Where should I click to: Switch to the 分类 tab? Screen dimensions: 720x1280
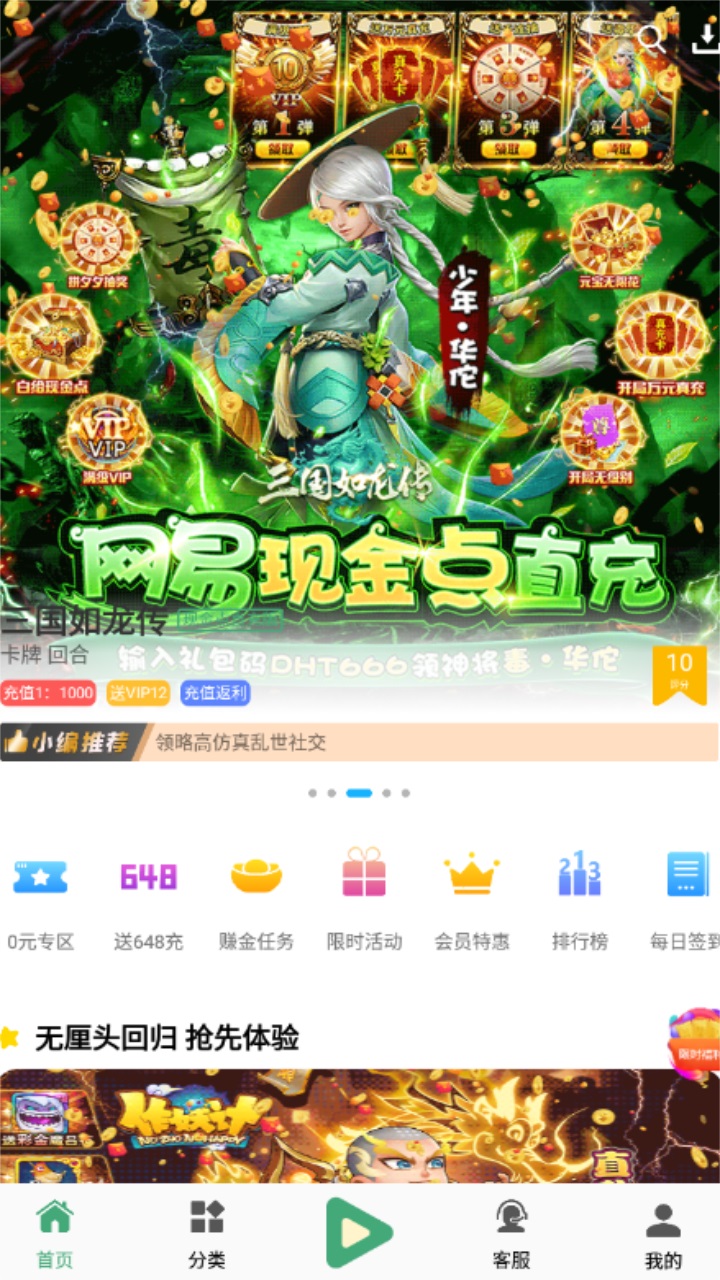206,1230
